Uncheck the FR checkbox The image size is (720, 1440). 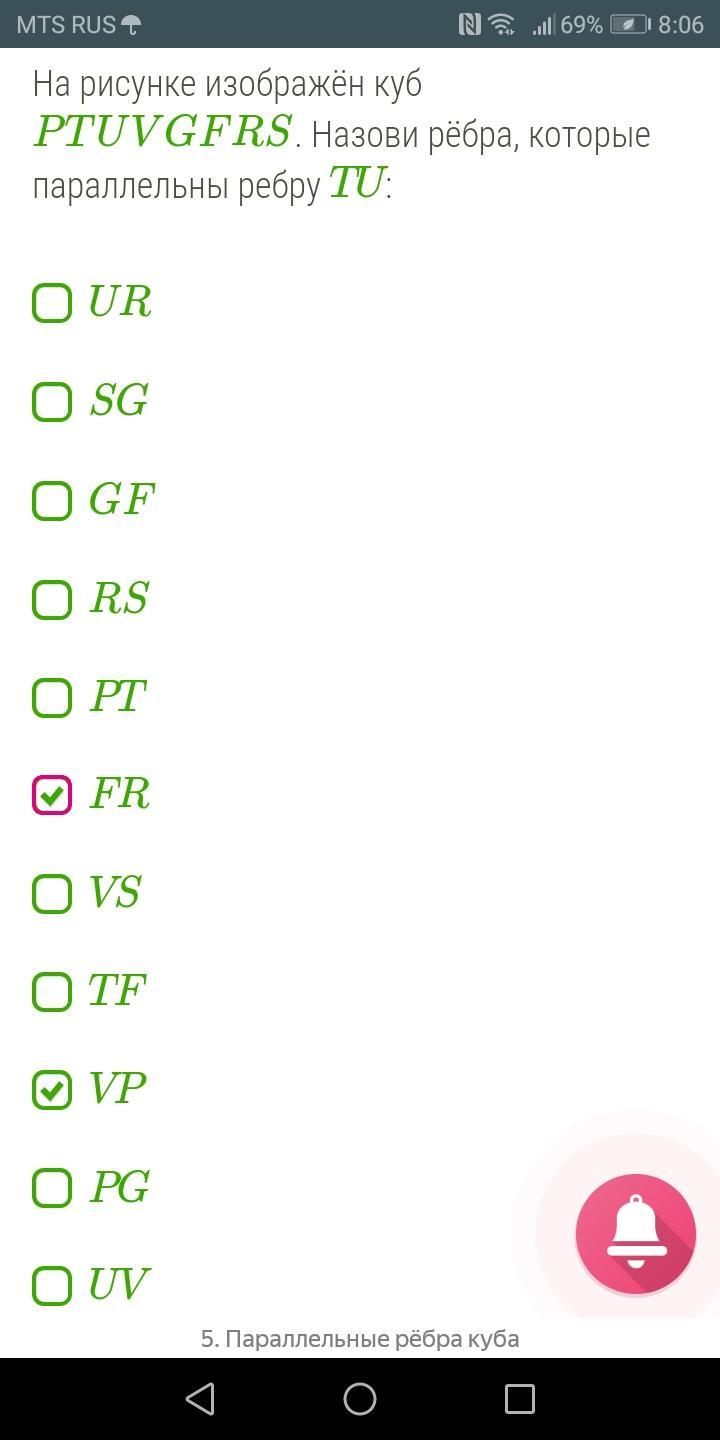click(x=52, y=795)
